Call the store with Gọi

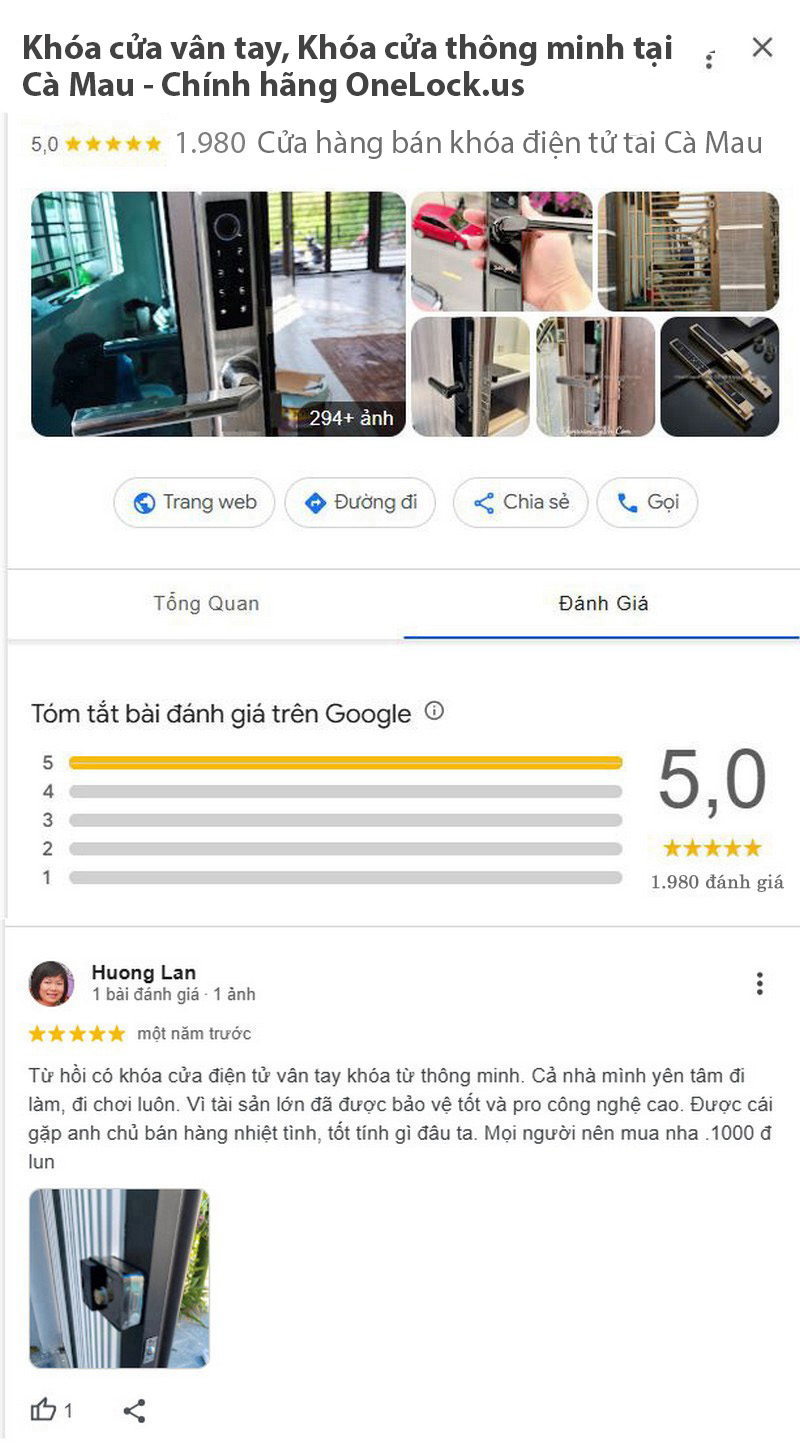(x=647, y=502)
